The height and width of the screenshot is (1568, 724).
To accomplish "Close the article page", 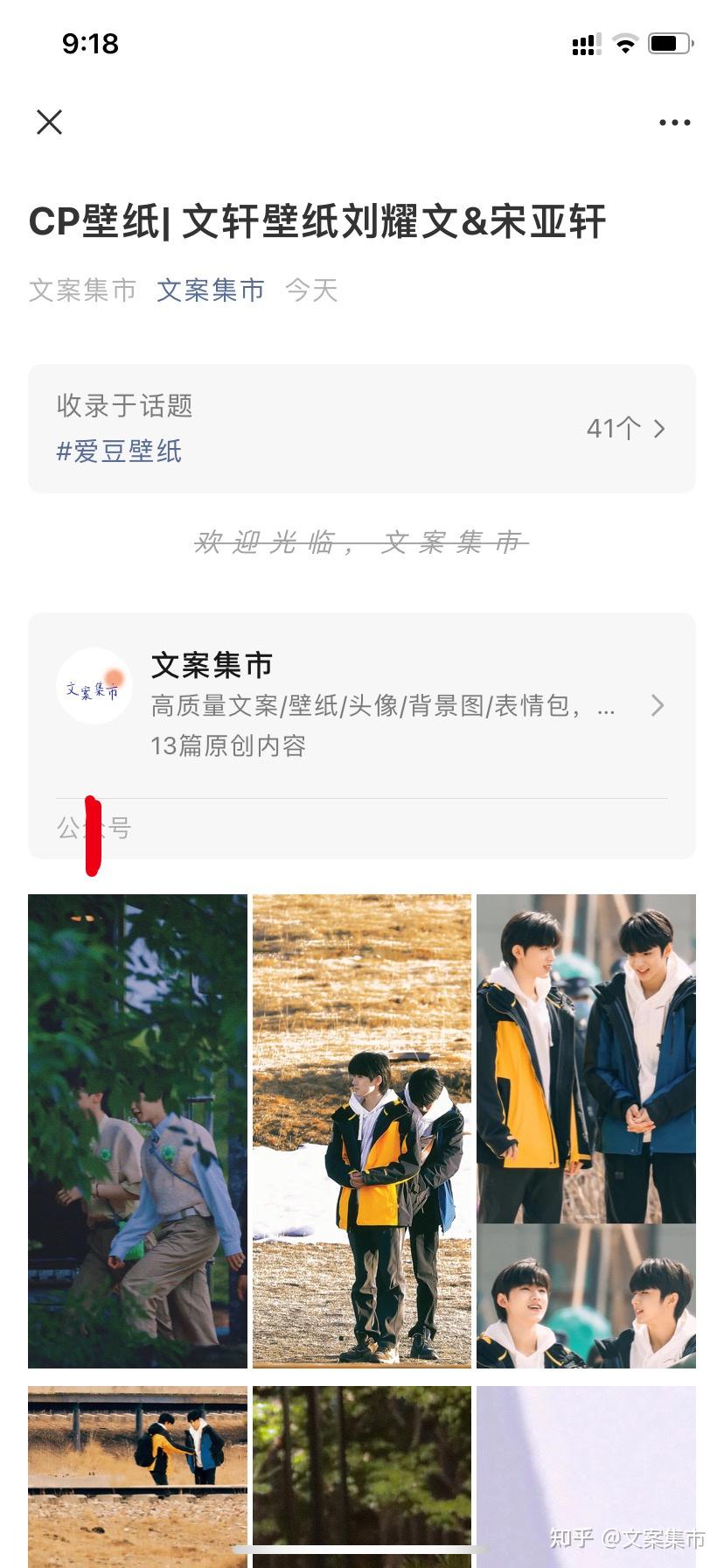I will (50, 122).
